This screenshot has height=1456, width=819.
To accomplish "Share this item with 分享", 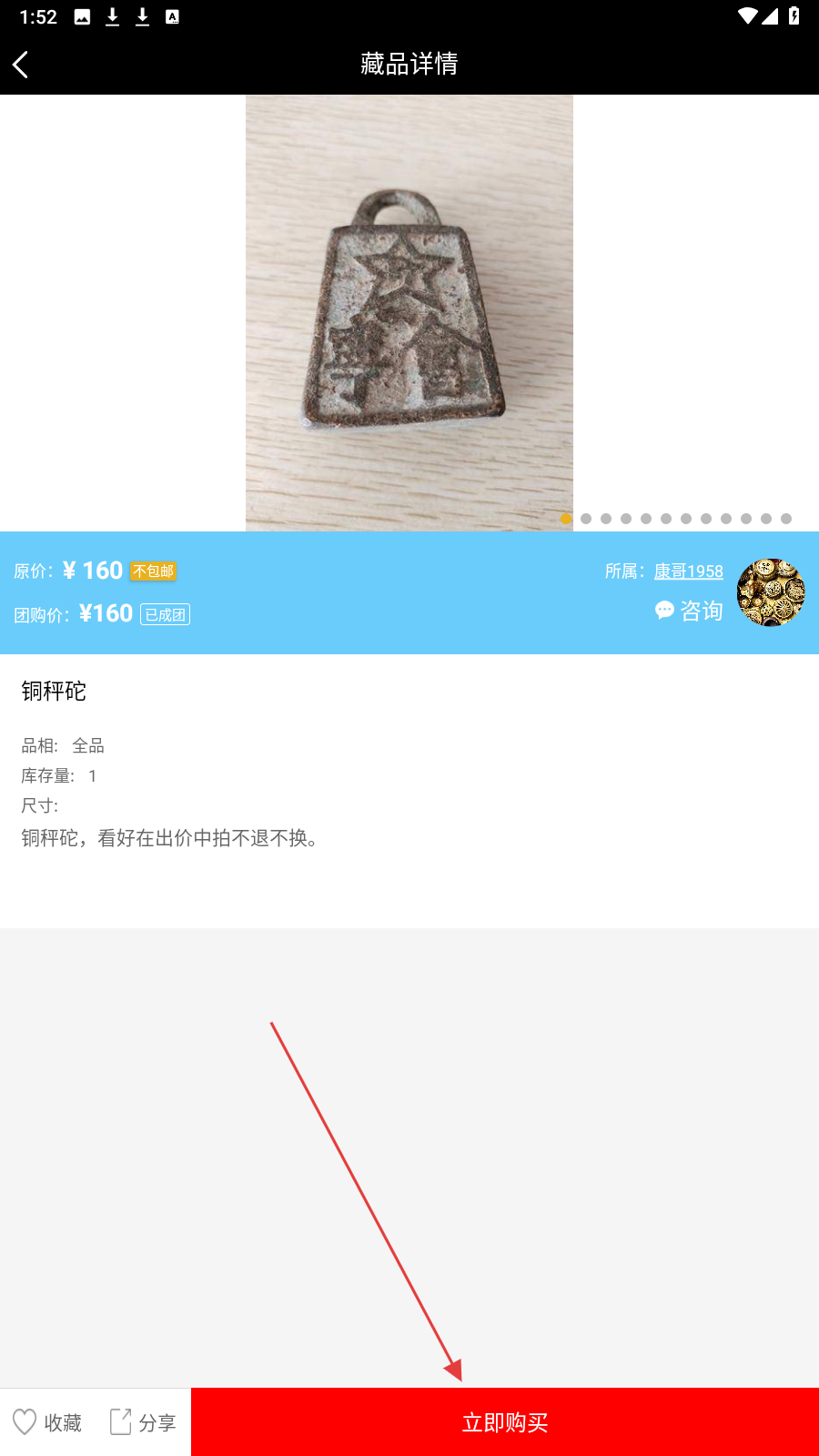I will point(143,1422).
